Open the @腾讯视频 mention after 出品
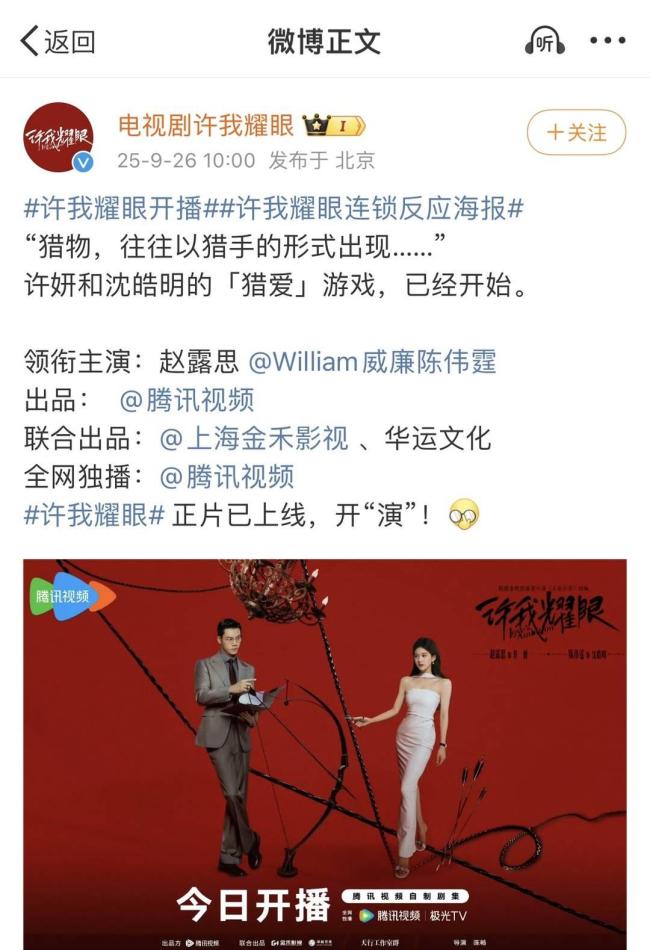The height and width of the screenshot is (950, 650). pyautogui.click(x=186, y=400)
